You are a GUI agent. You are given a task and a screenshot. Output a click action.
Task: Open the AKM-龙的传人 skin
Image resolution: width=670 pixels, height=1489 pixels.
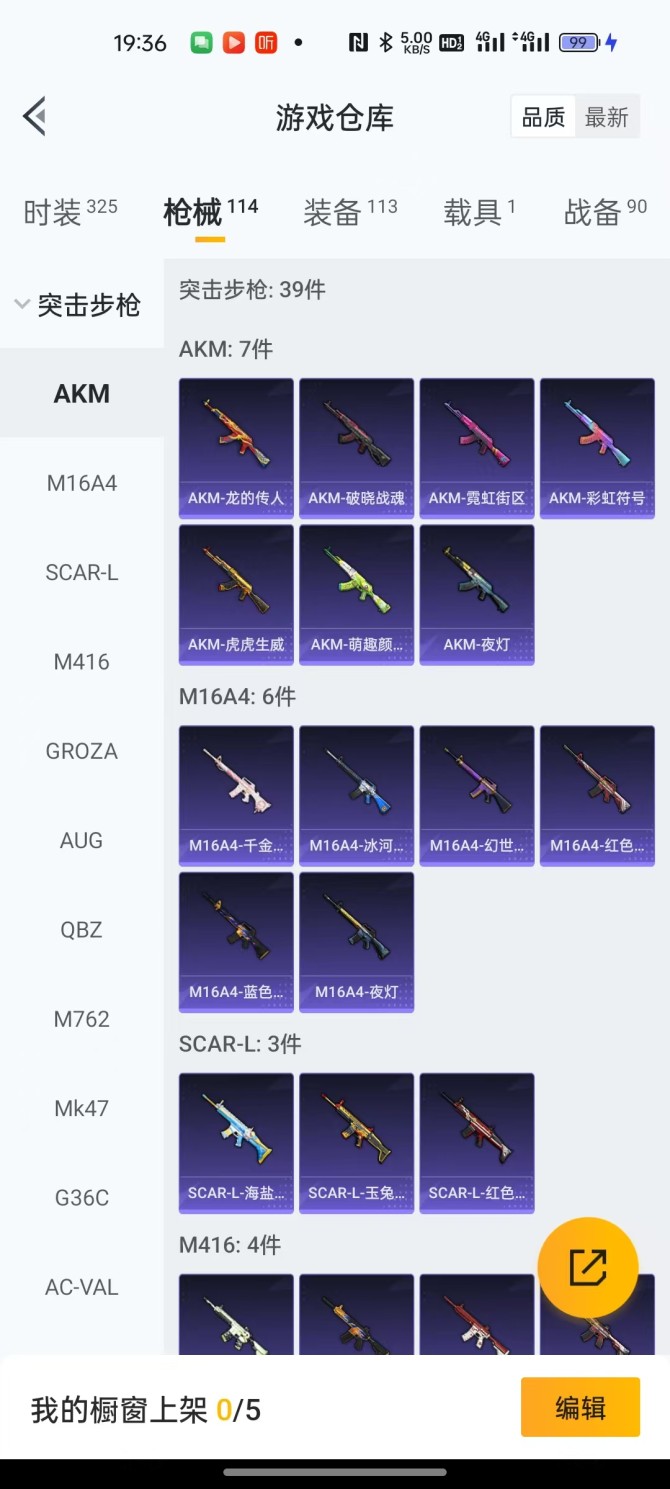click(x=236, y=447)
